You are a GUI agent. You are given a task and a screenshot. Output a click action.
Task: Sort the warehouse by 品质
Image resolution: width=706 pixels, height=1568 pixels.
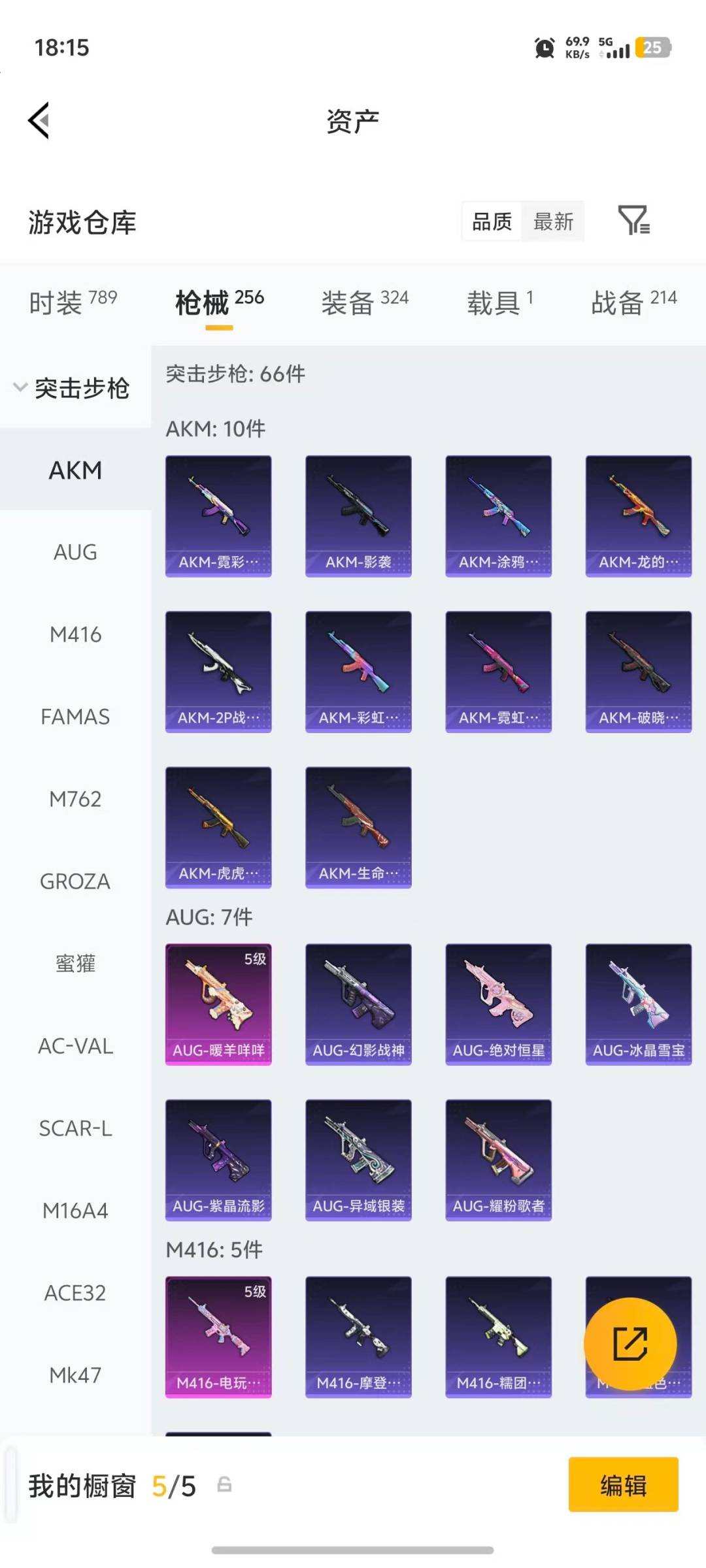492,221
